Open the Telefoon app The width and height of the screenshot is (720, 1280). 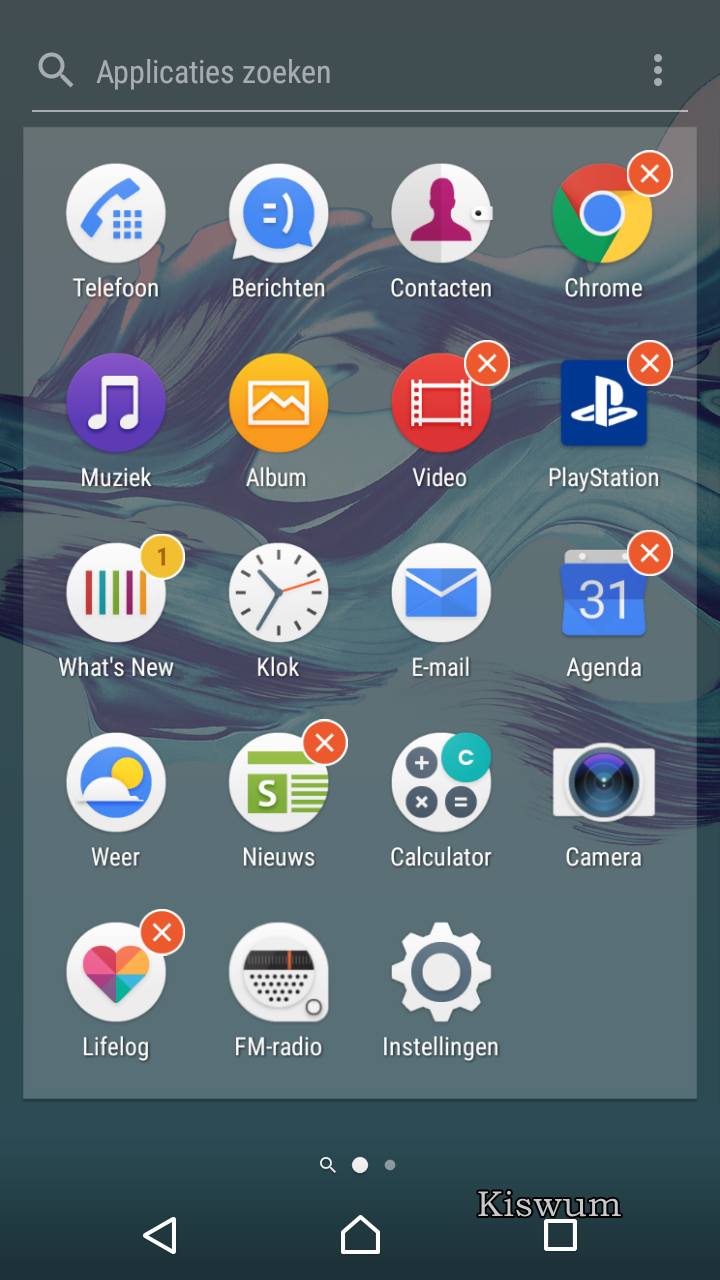(116, 214)
